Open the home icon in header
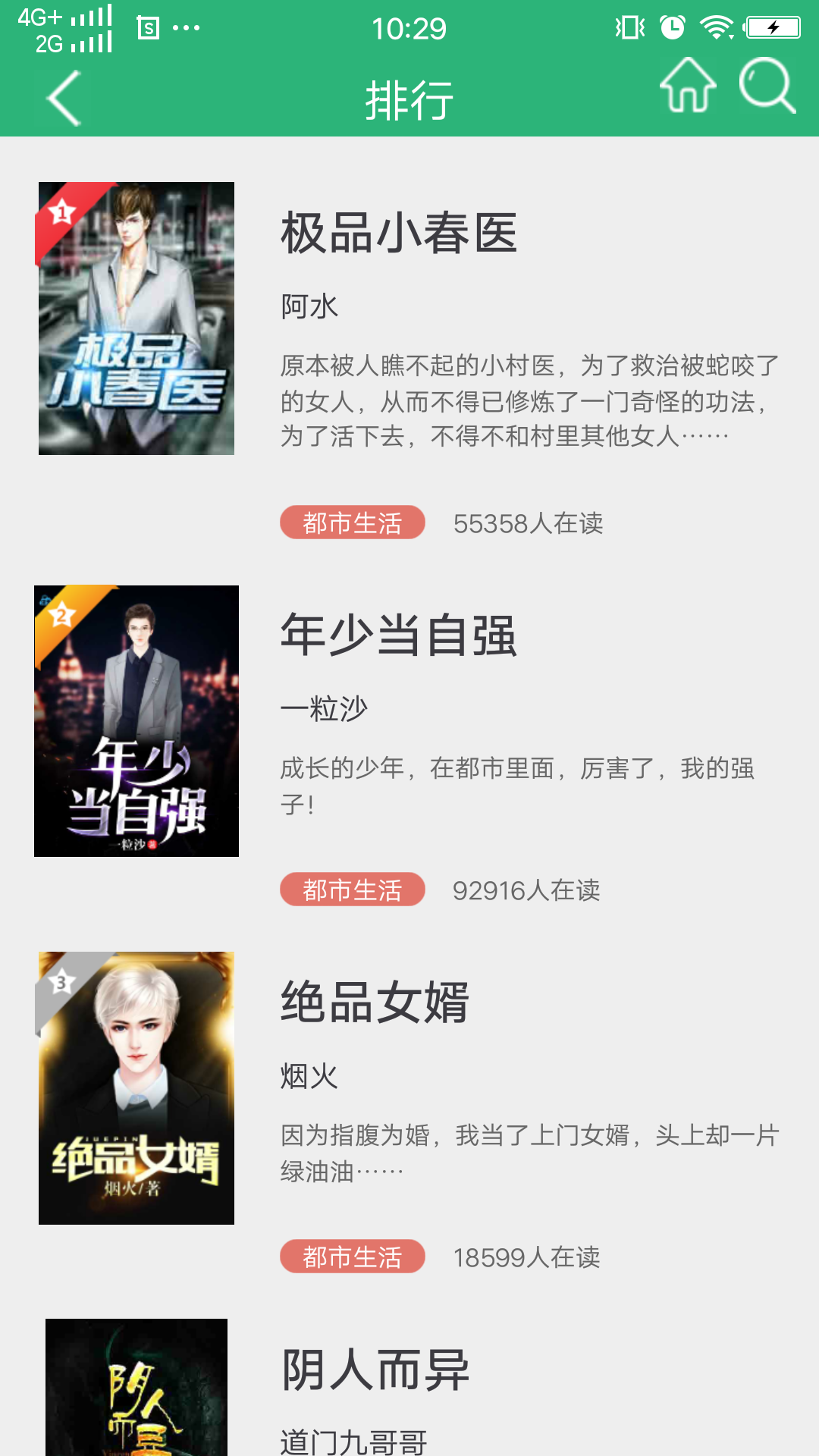This screenshot has width=819, height=1456. [x=688, y=86]
